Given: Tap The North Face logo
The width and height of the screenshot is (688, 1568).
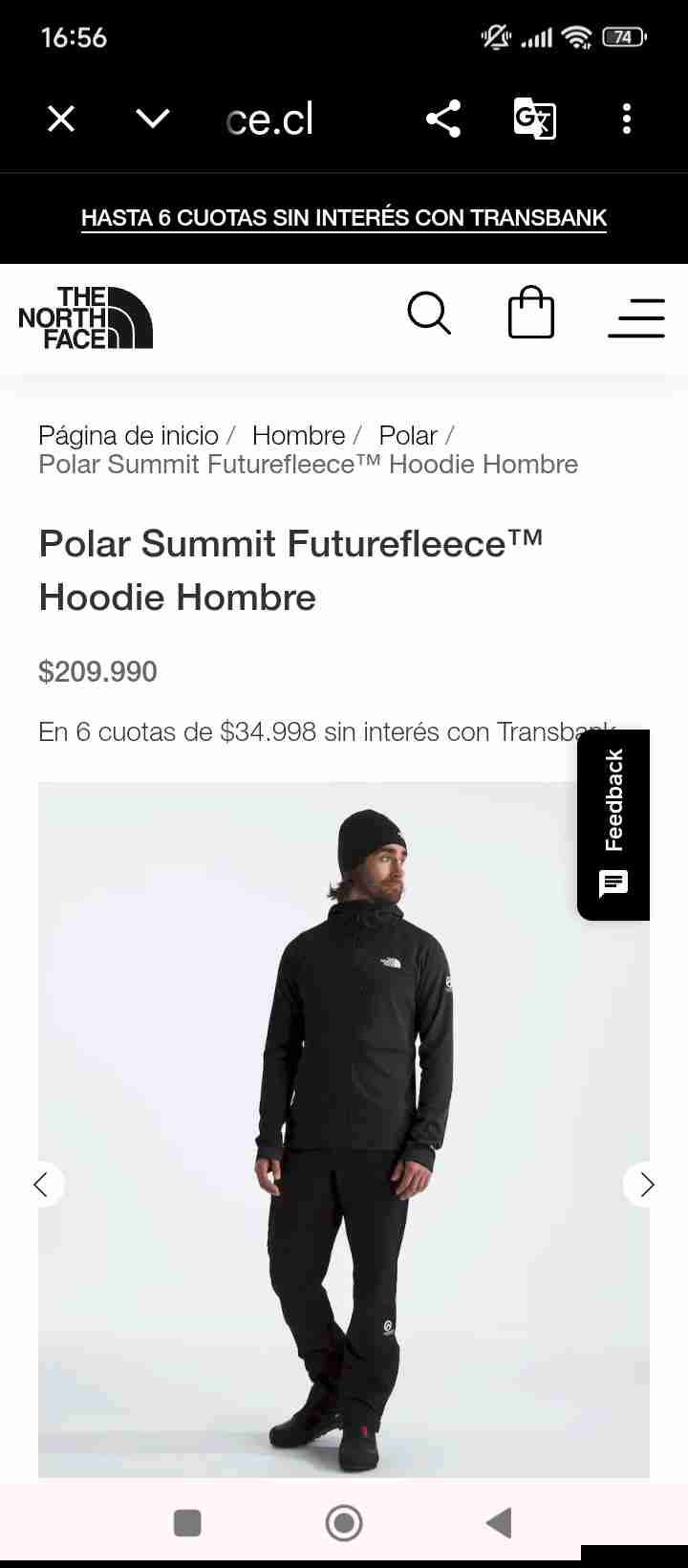Looking at the screenshot, I should tap(85, 316).
